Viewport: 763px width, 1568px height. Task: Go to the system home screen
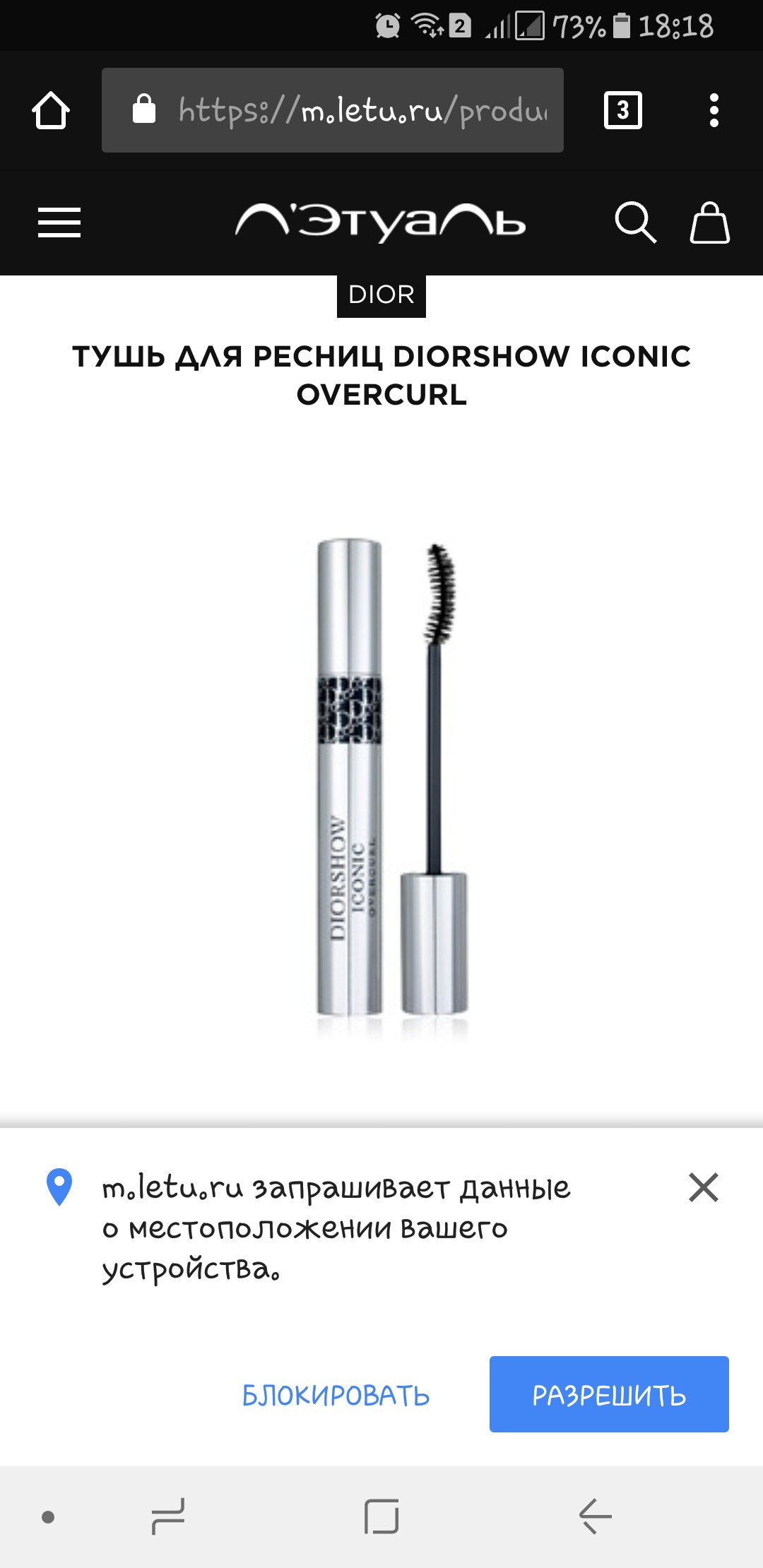click(381, 1516)
